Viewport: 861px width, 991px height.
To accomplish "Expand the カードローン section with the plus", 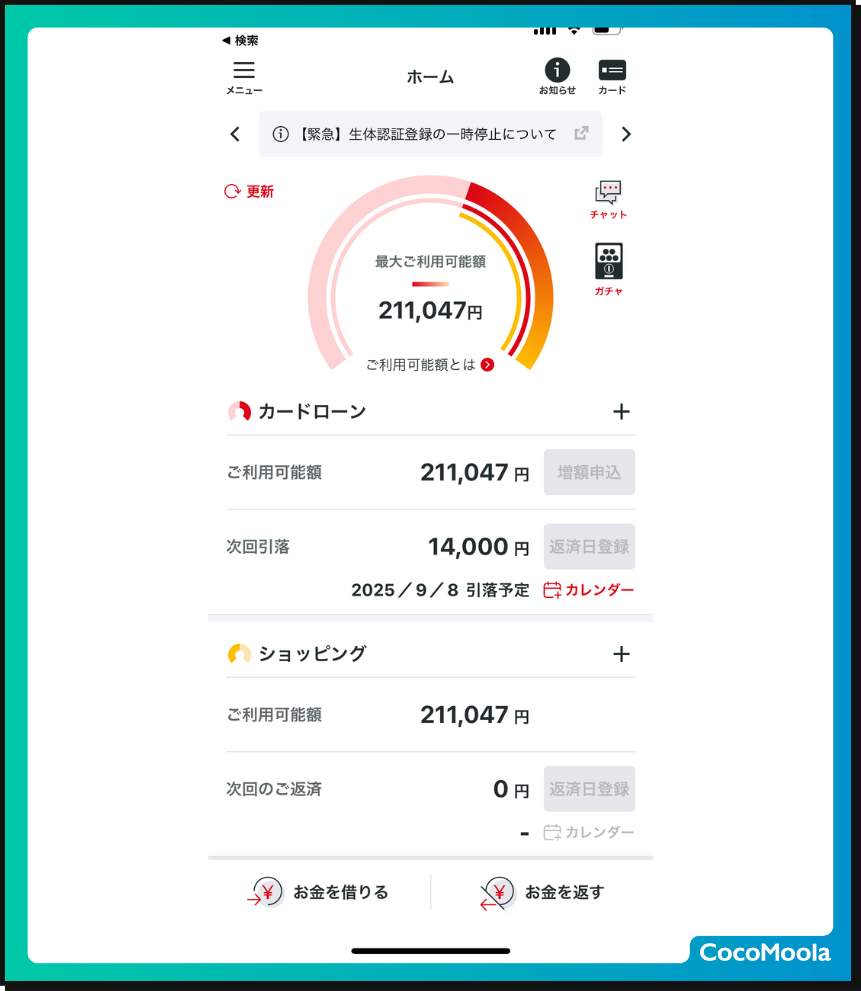I will 621,411.
